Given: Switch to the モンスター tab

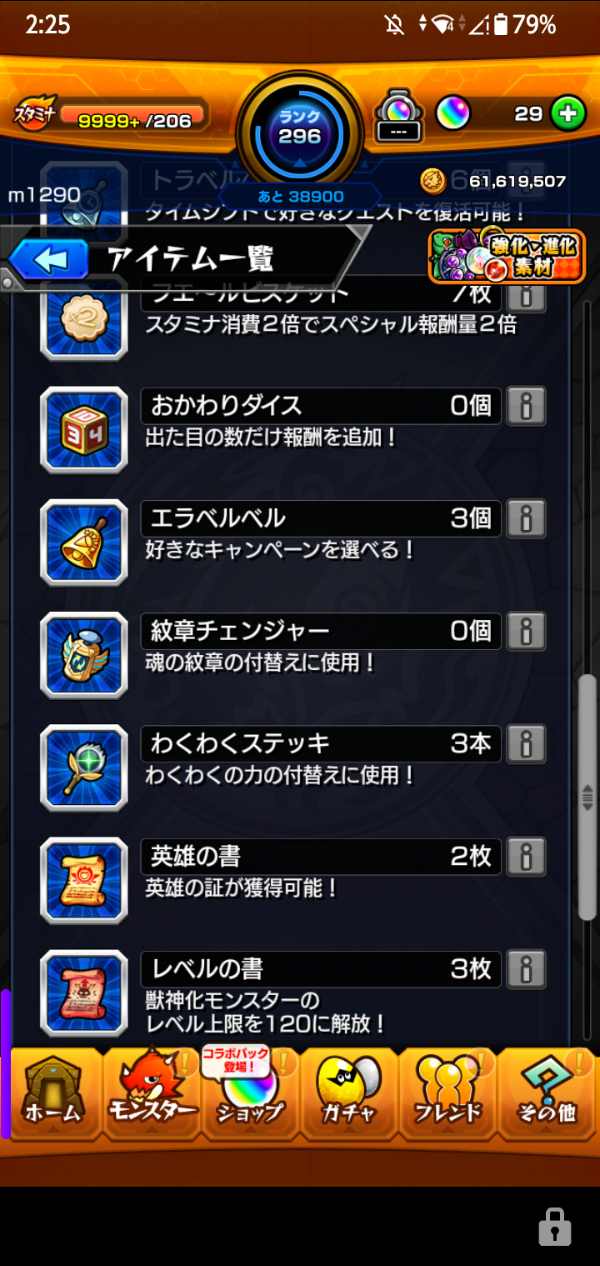Looking at the screenshot, I should [152, 1092].
